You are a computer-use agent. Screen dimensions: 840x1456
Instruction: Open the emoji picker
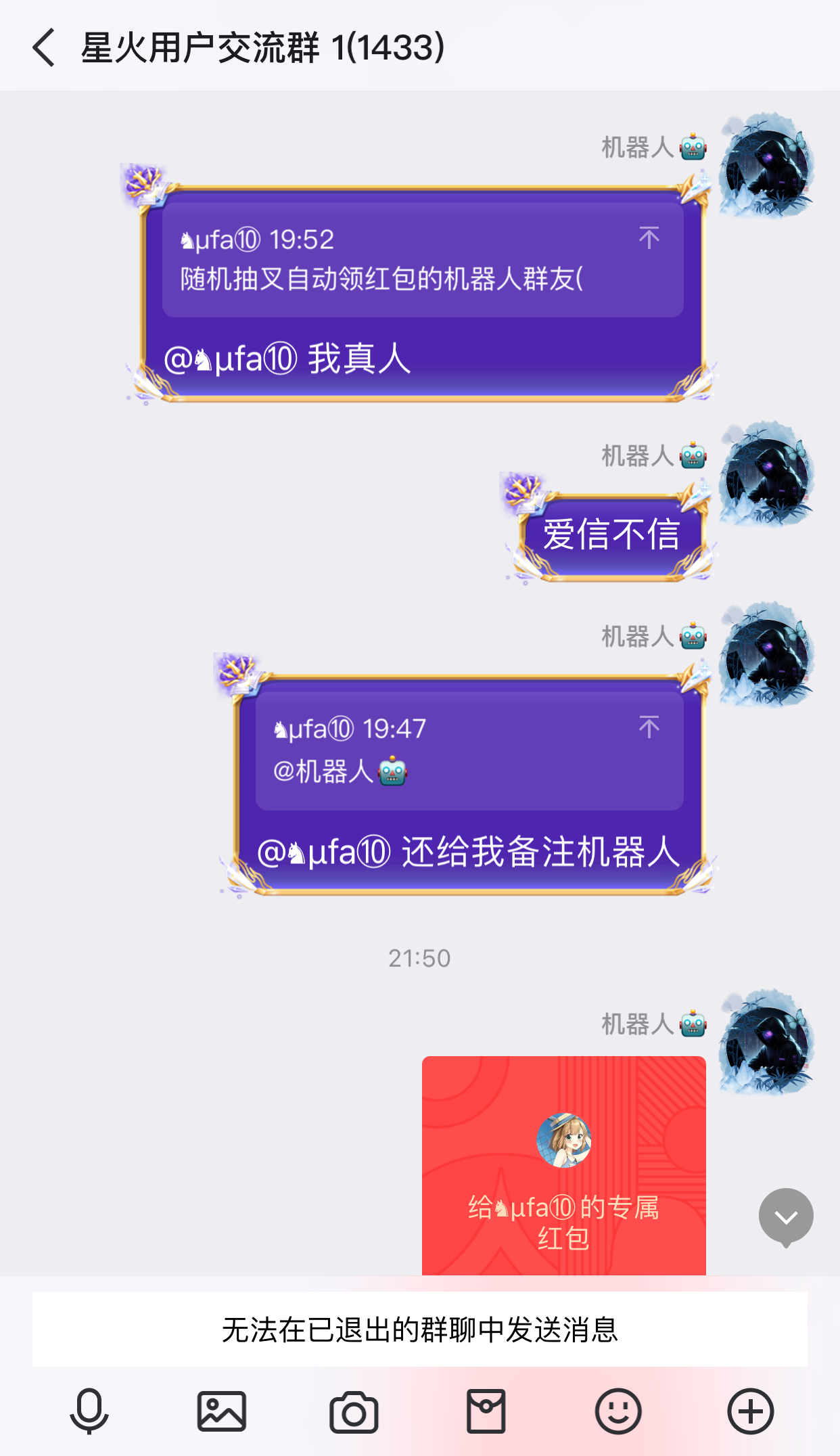tap(617, 1411)
